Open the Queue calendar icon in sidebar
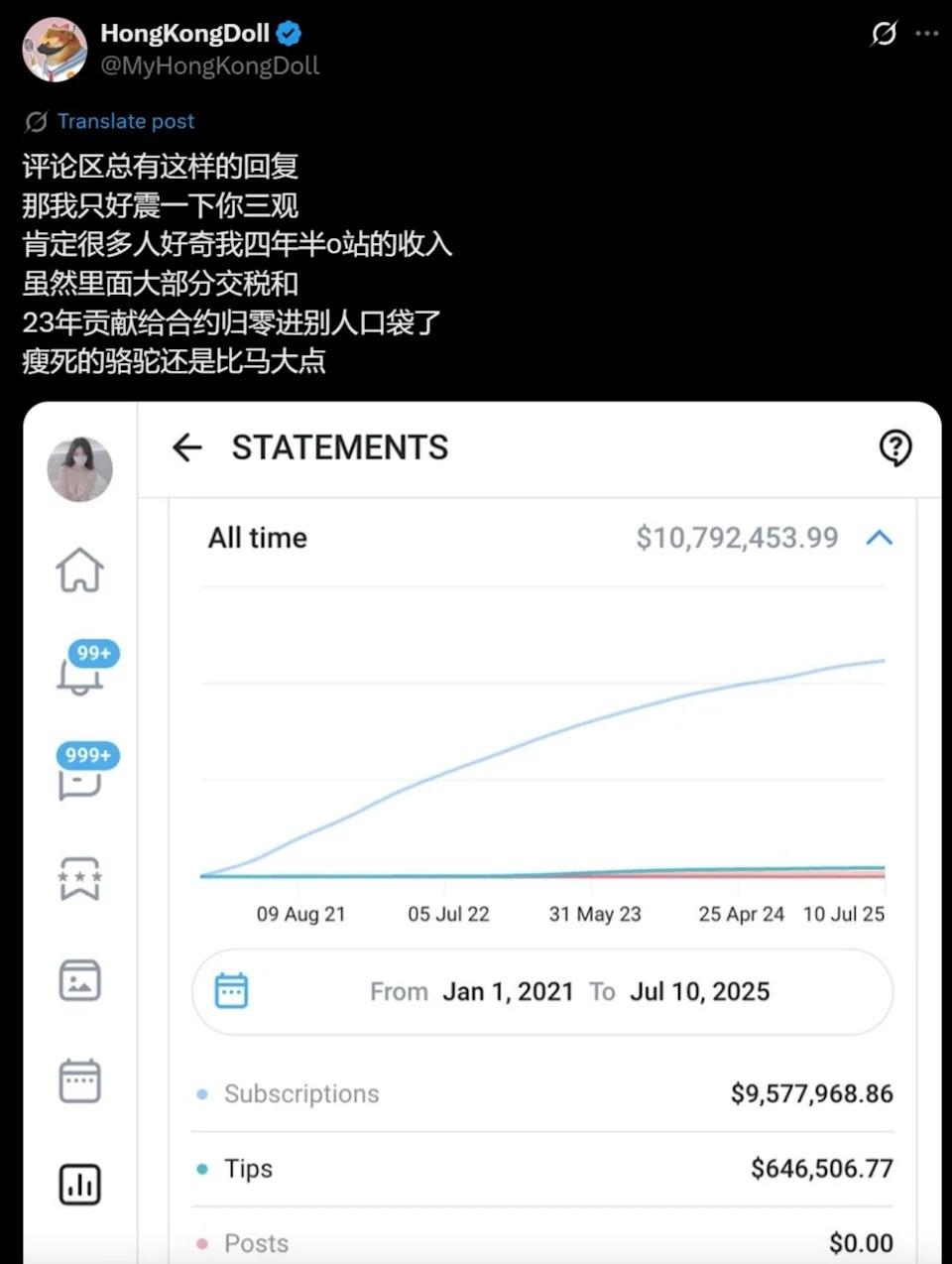The width and height of the screenshot is (952, 1264). tap(79, 1081)
